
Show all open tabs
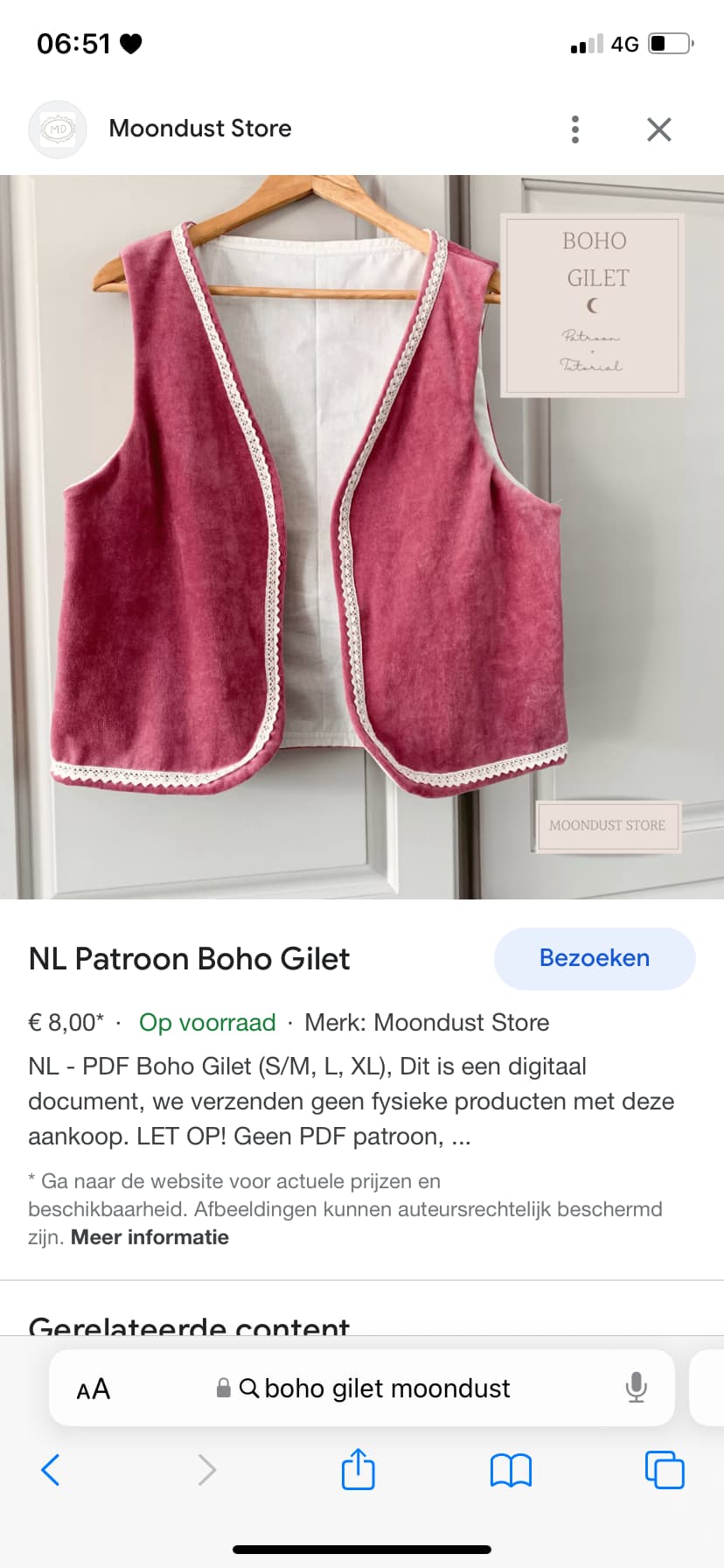point(665,1470)
